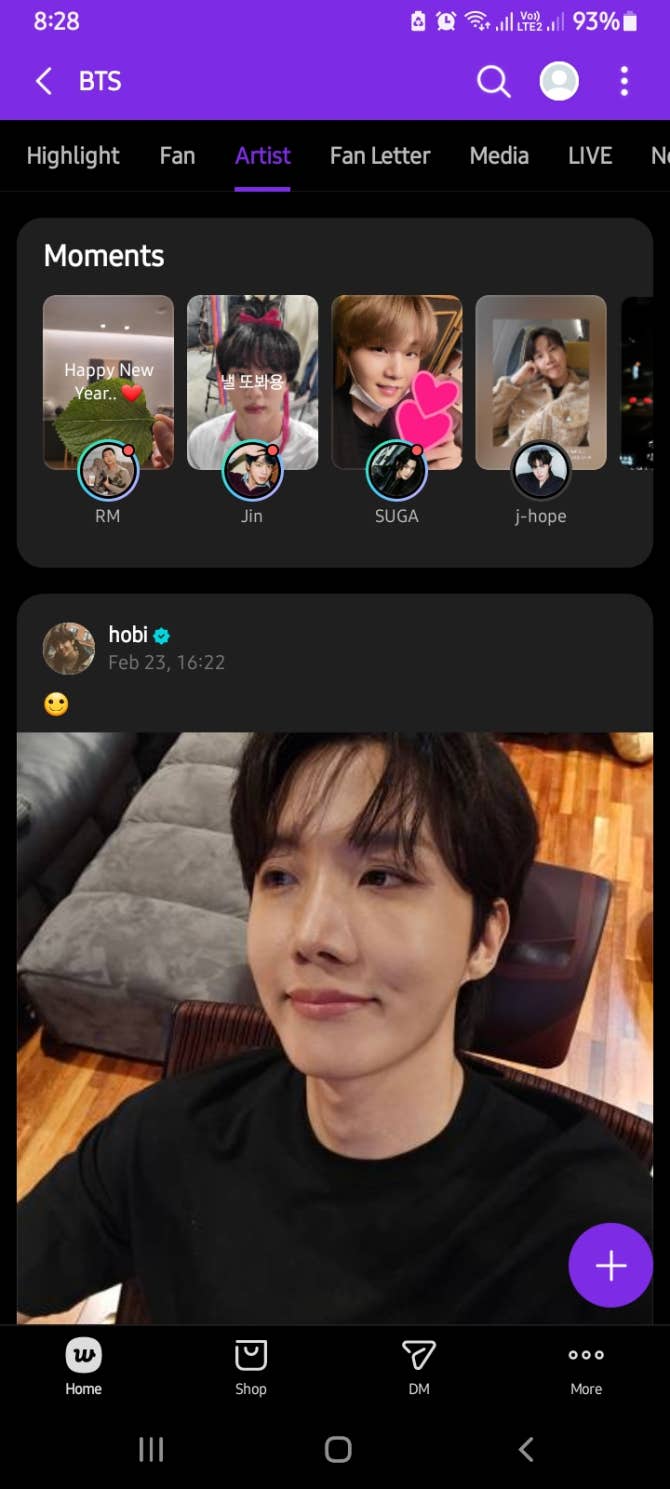670x1489 pixels.
Task: Open SUGA's moment with pink hearts
Action: (x=396, y=381)
